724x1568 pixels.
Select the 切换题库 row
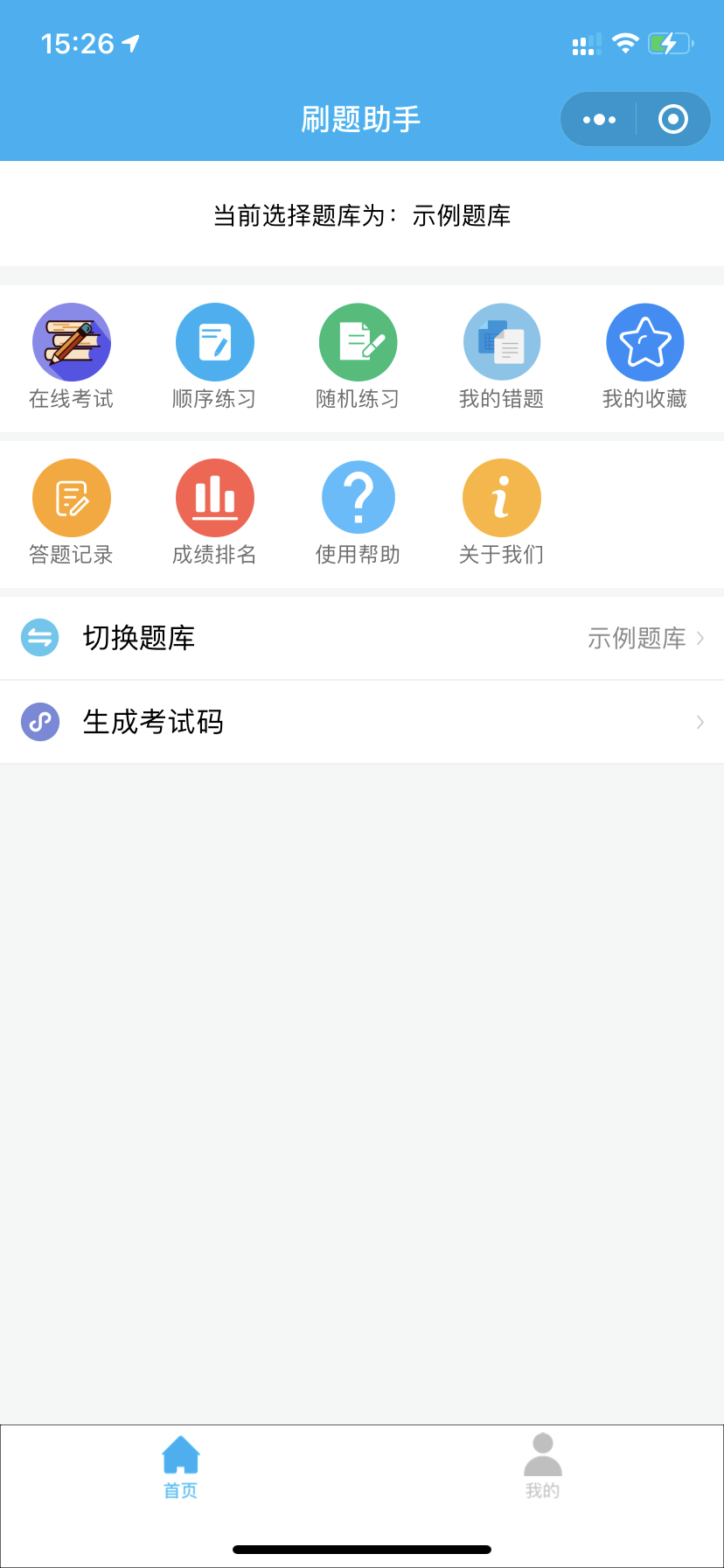click(x=362, y=638)
